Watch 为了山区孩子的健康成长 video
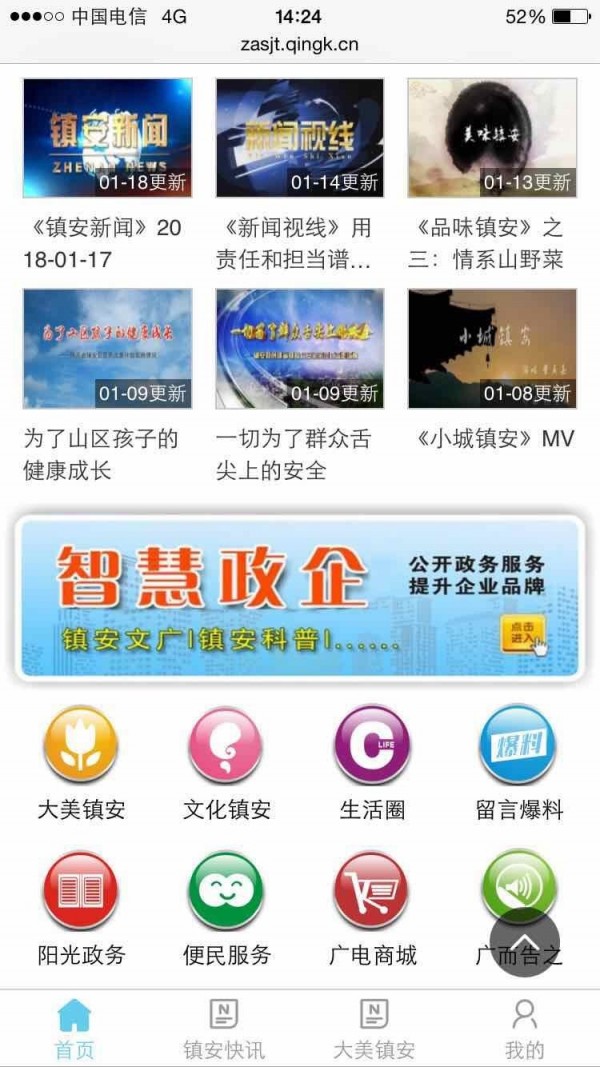Viewport: 600px width, 1067px height. point(107,348)
